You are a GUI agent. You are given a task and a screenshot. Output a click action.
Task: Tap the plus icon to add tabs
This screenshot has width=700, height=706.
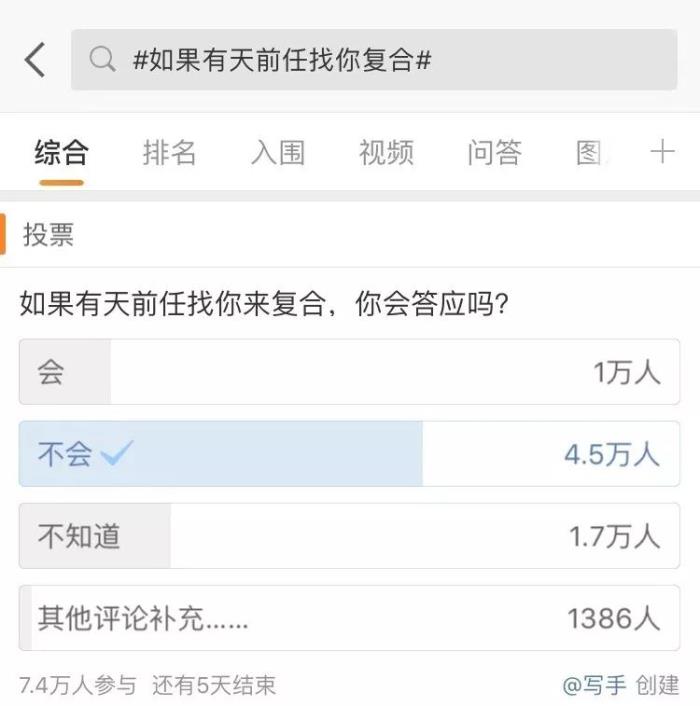point(662,152)
